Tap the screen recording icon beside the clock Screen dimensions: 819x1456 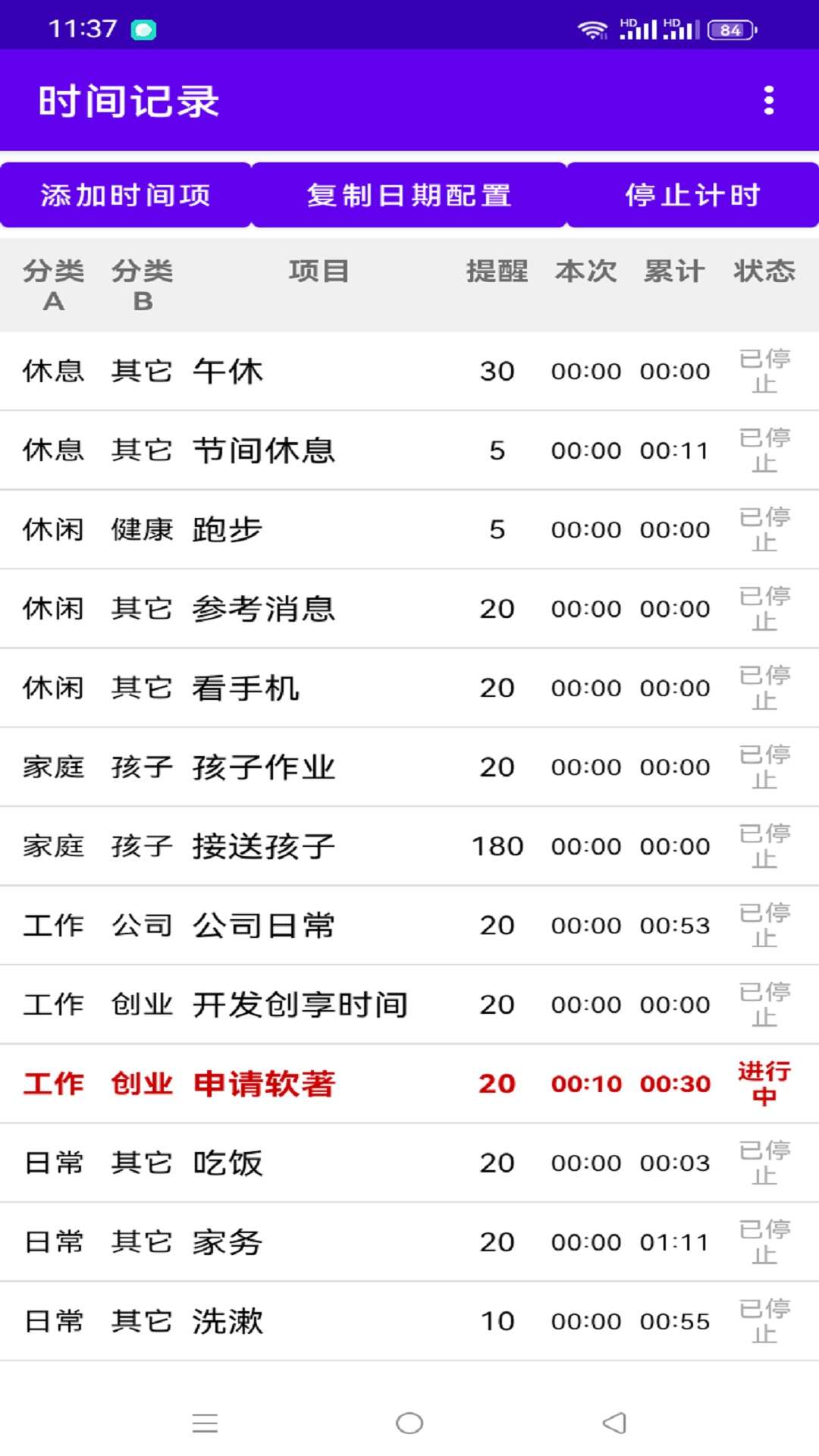click(144, 28)
